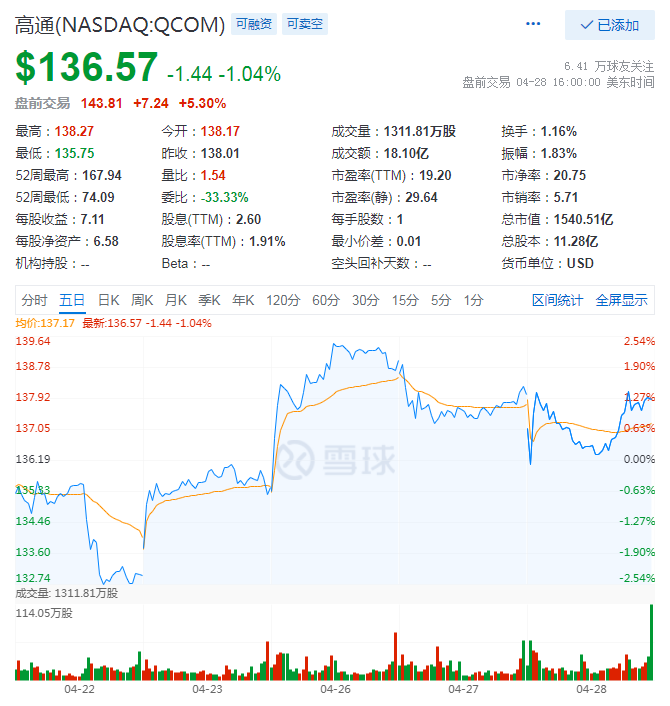Switch to the 分时 chart tab
Image resolution: width=670 pixels, height=706 pixels.
34,300
